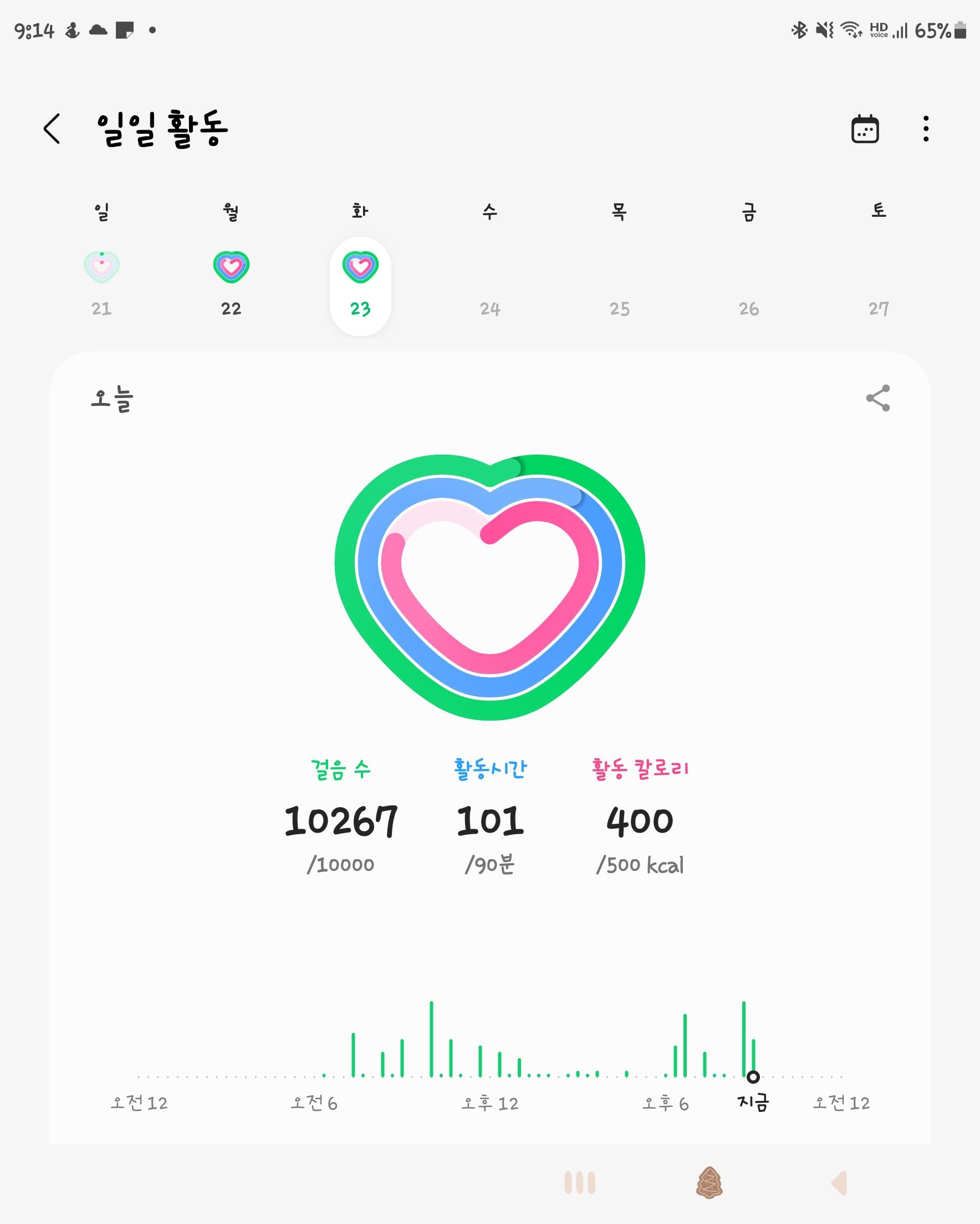The width and height of the screenshot is (980, 1224).
Task: Open the 활동 칼로리 details
Action: coord(640,818)
